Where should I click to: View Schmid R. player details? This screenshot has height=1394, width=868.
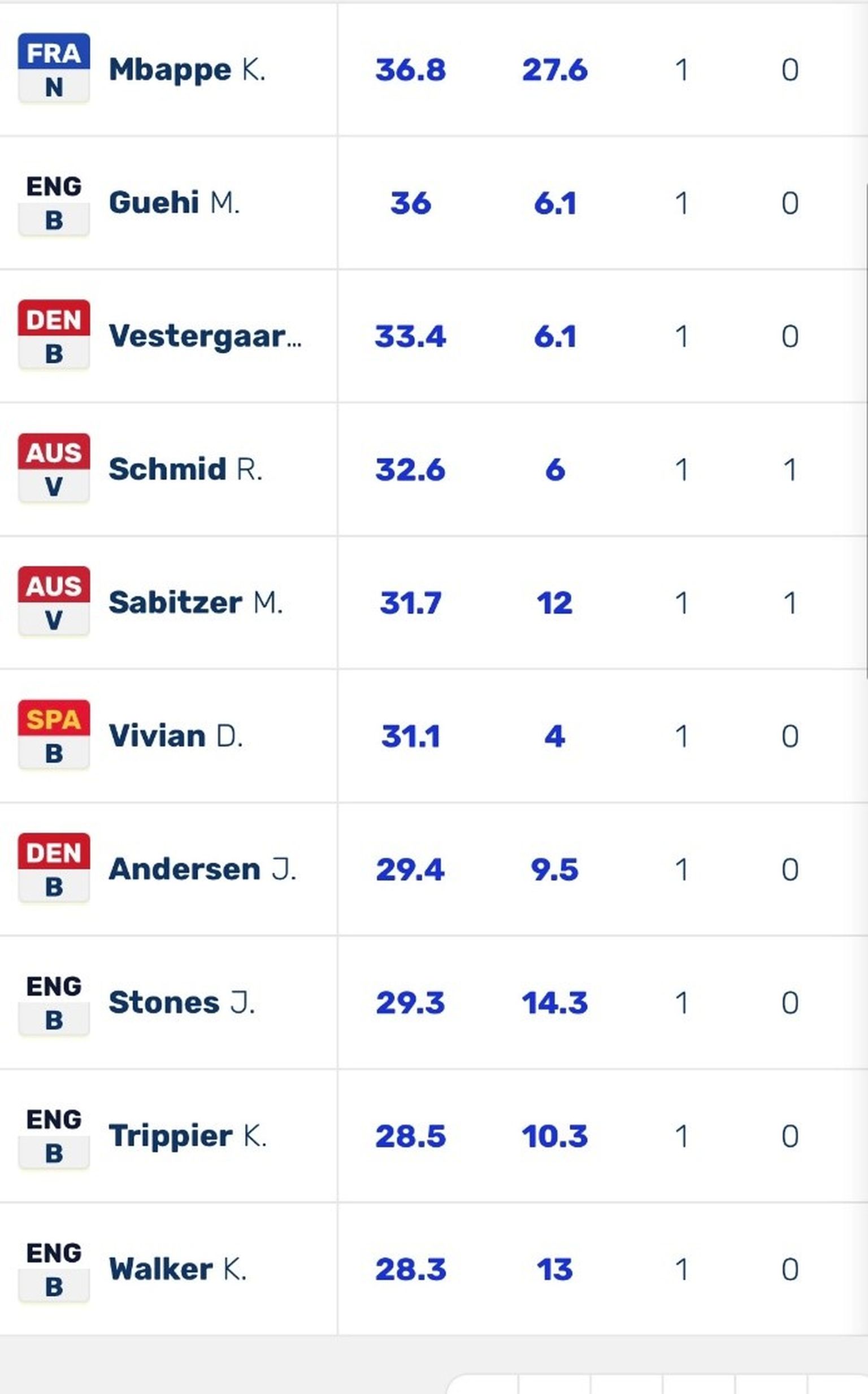point(185,470)
